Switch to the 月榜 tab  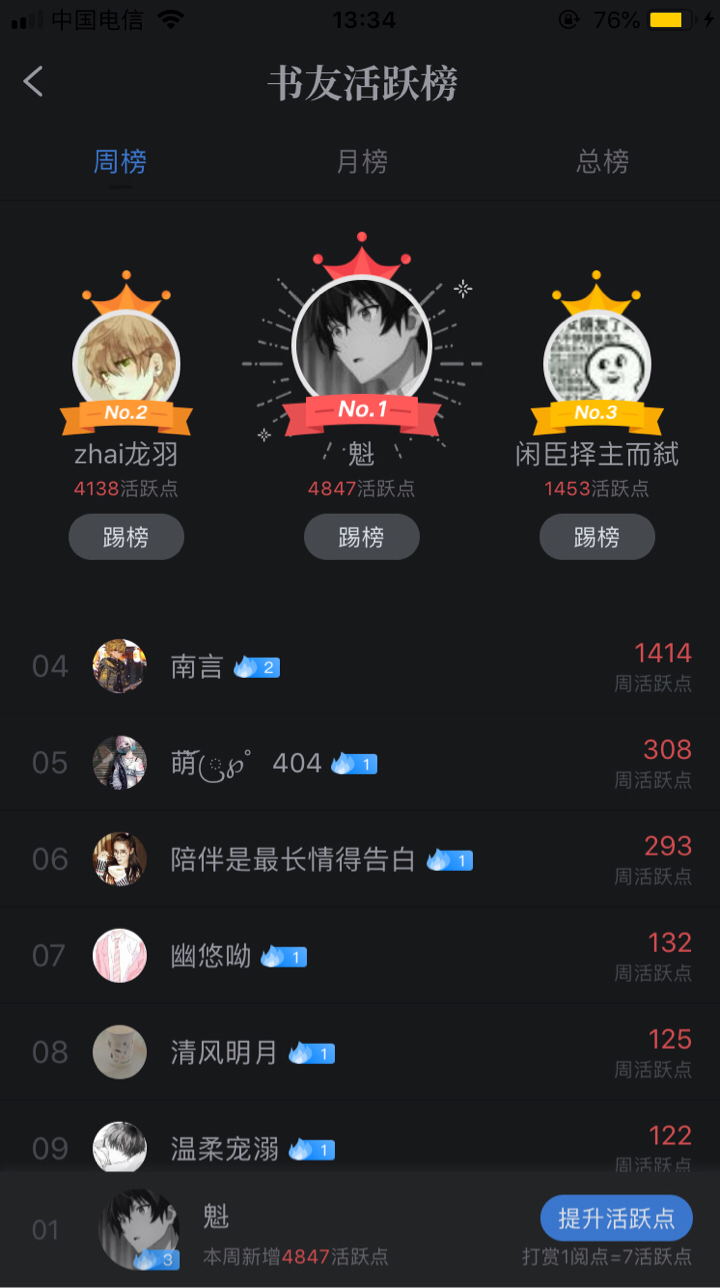[x=361, y=162]
